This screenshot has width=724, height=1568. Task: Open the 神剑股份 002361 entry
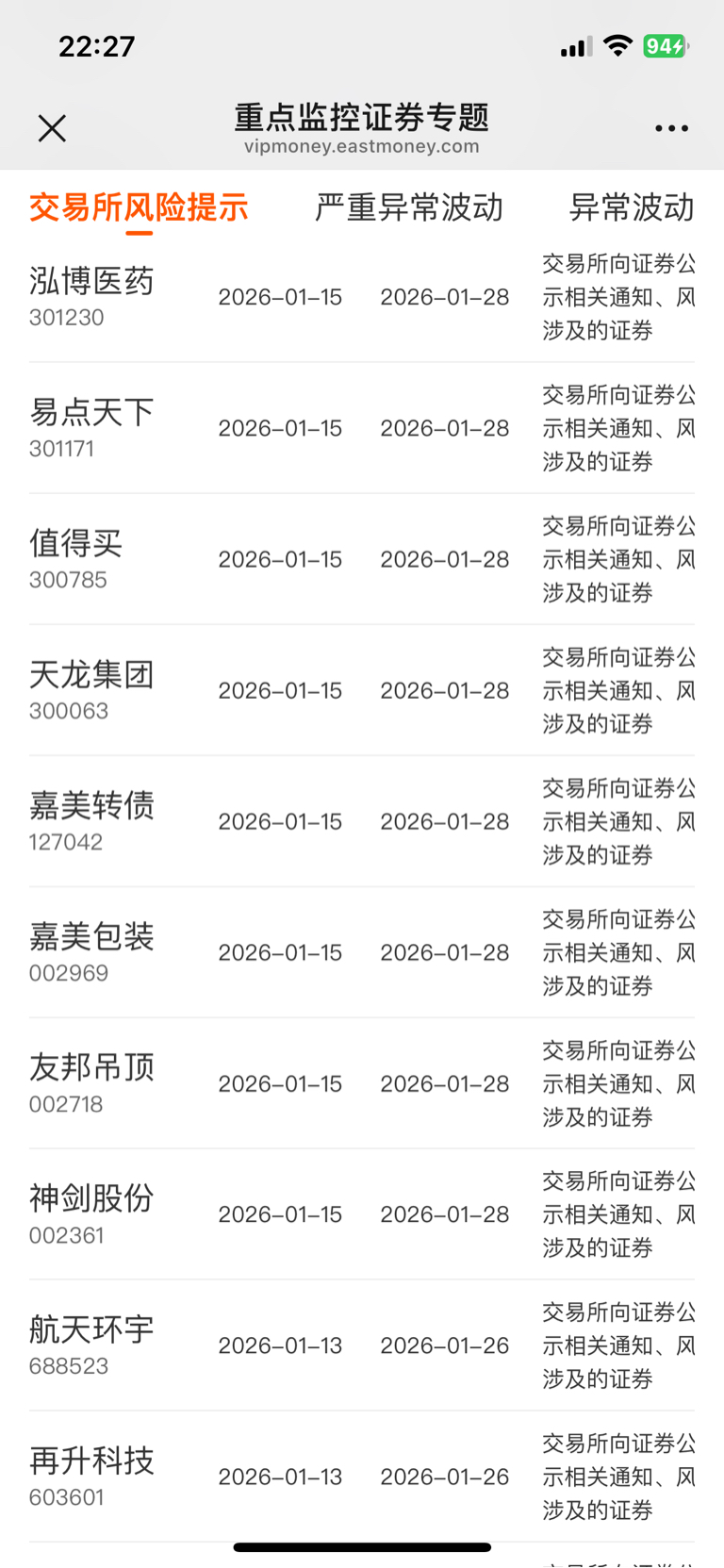point(362,1214)
